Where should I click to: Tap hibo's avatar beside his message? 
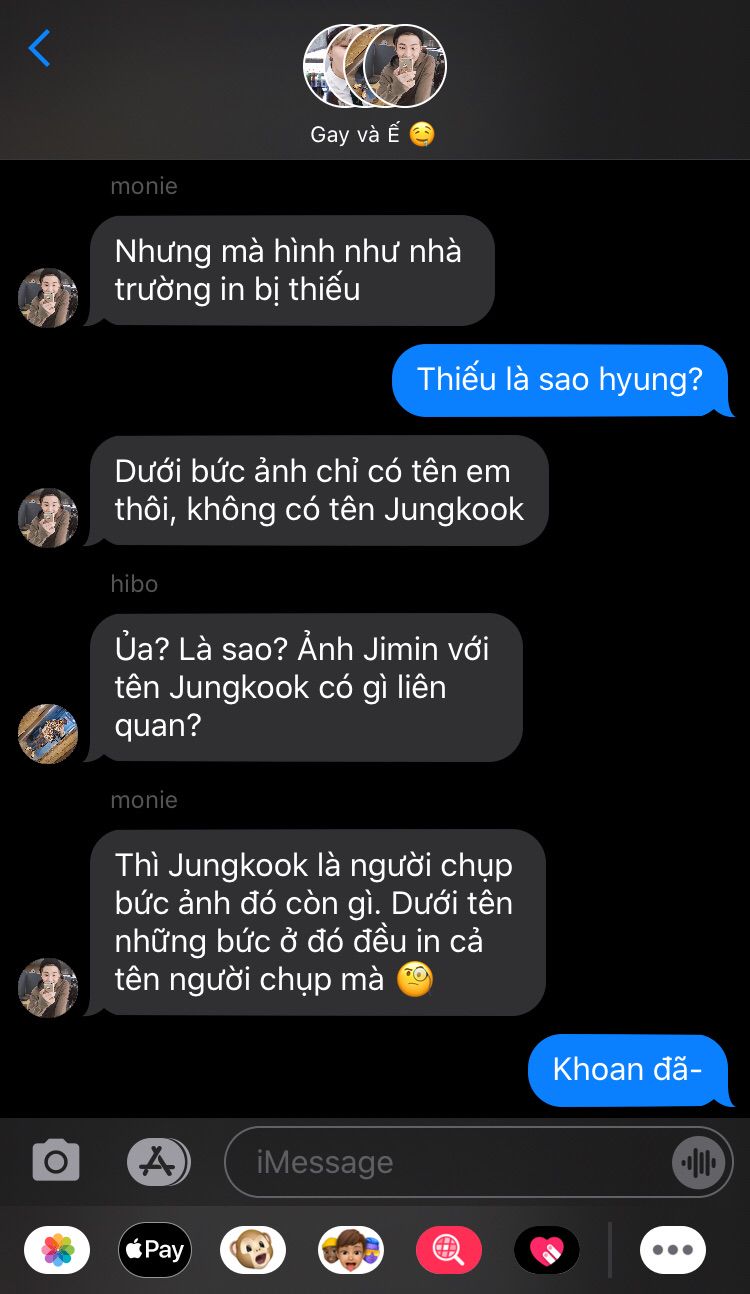click(48, 733)
